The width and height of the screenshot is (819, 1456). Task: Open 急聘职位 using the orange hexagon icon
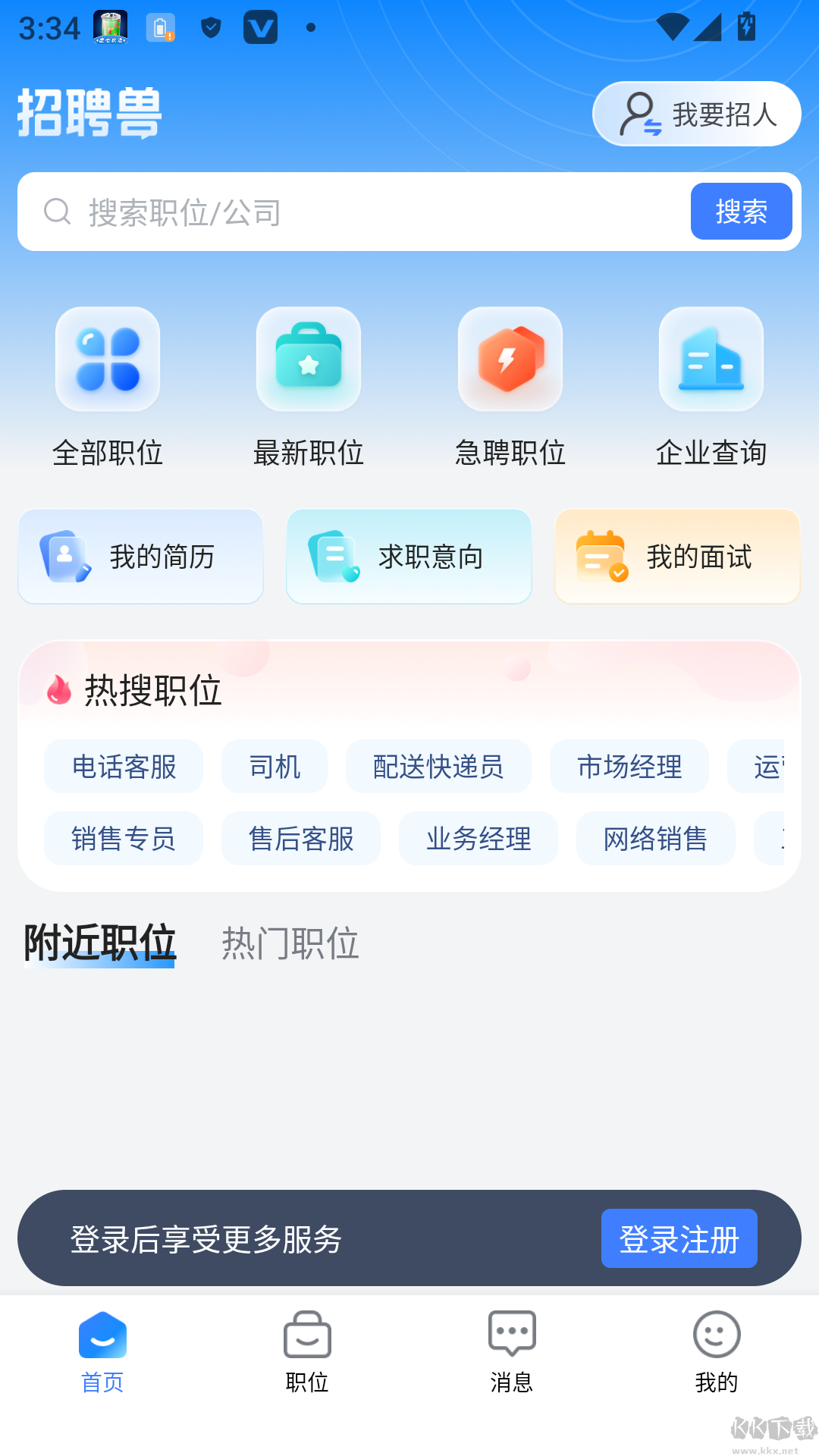tap(510, 359)
